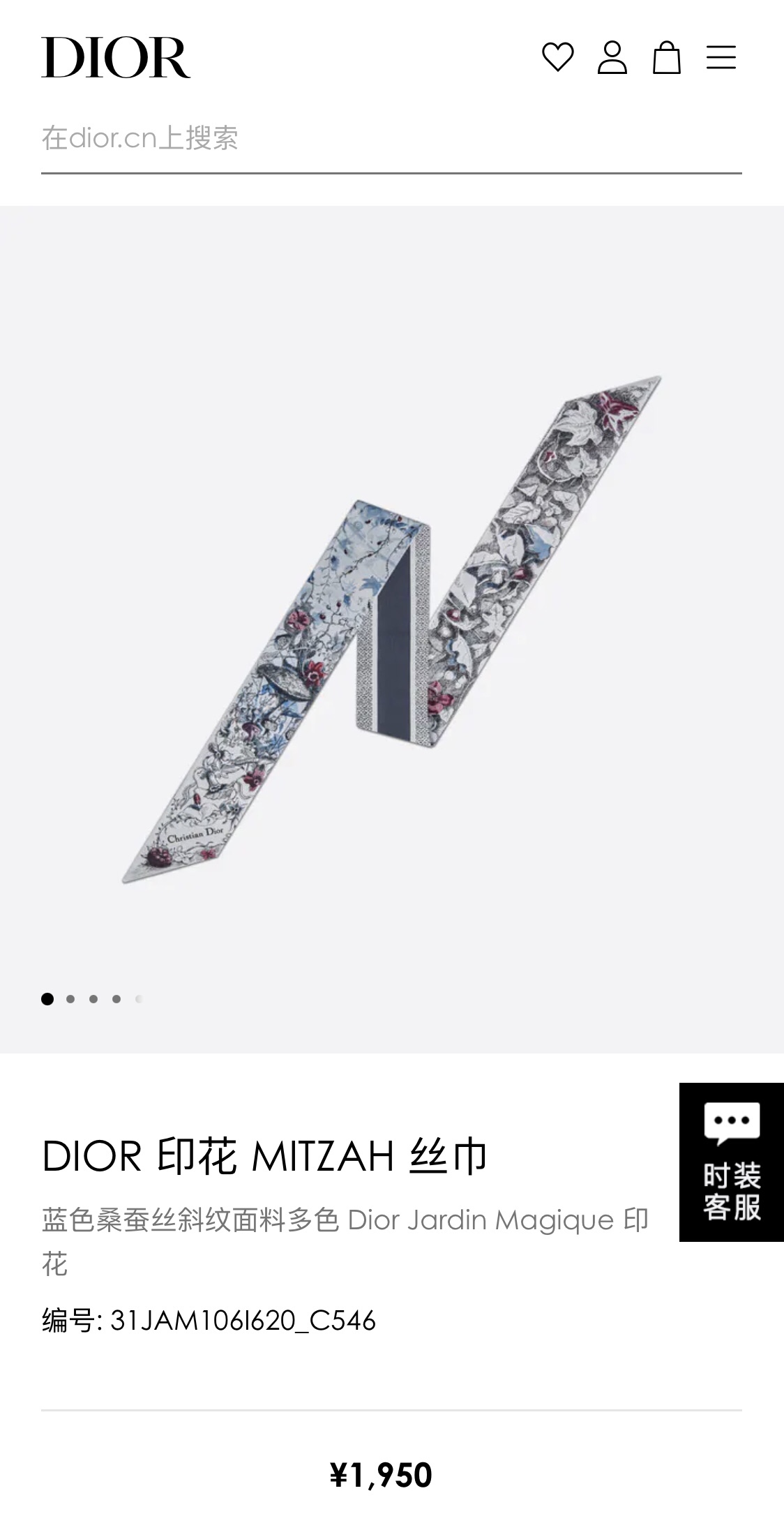Open the account profile icon
Screen dimensions: 784x1530
tap(612, 57)
